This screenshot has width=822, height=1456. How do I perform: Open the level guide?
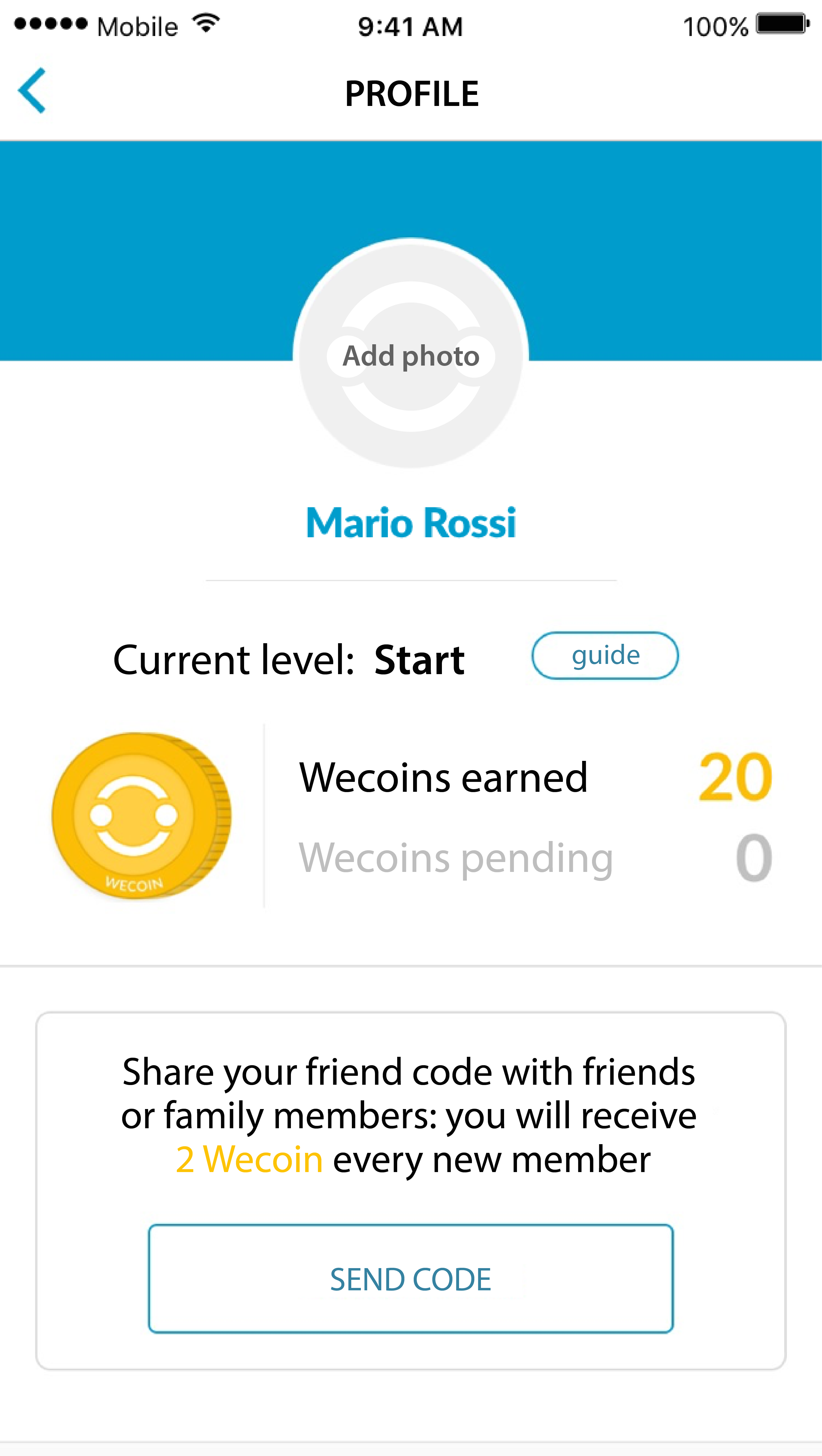[x=604, y=656]
